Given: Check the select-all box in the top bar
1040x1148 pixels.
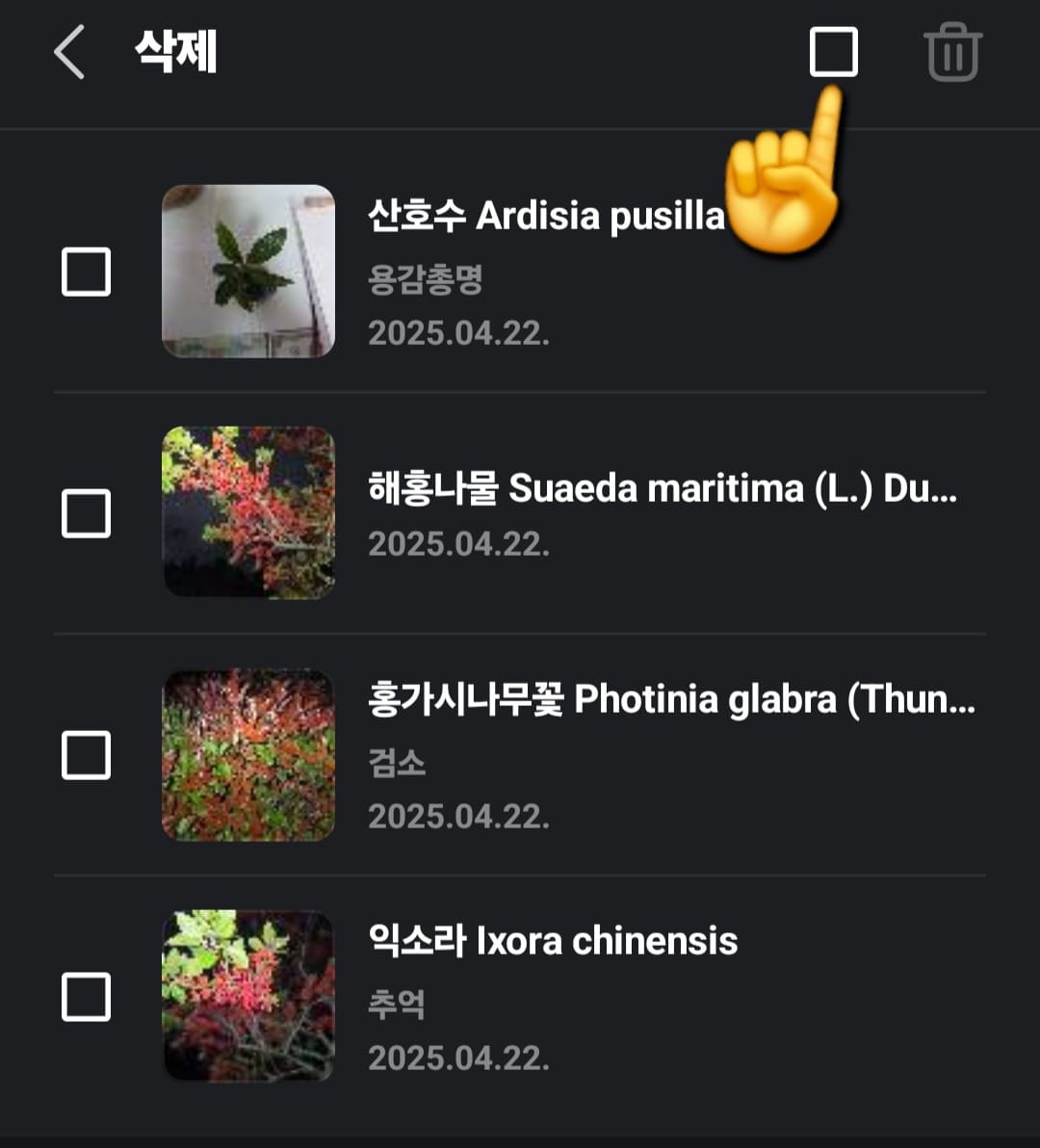Looking at the screenshot, I should coord(833,52).
